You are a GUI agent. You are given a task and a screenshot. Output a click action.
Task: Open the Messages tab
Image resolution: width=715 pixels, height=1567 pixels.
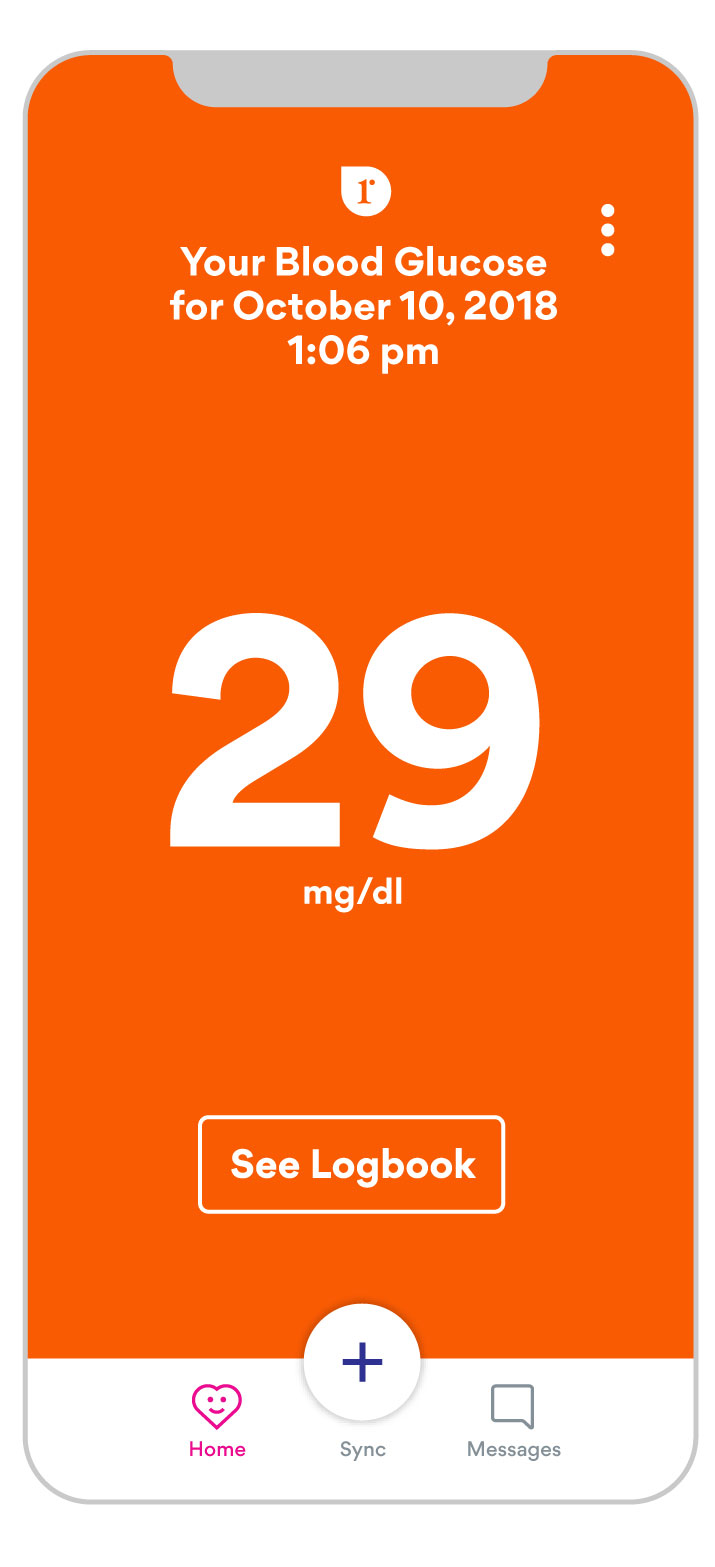tap(513, 1421)
